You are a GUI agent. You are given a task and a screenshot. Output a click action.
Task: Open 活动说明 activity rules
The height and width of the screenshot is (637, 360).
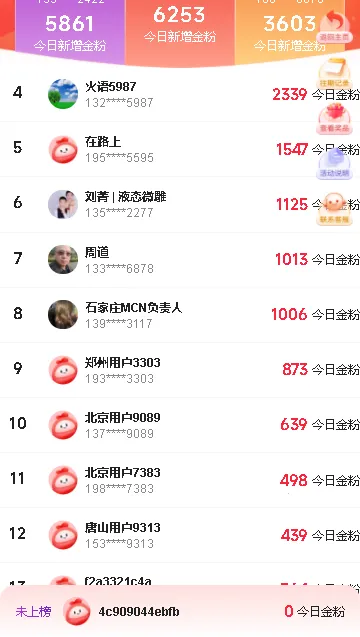pyautogui.click(x=334, y=163)
